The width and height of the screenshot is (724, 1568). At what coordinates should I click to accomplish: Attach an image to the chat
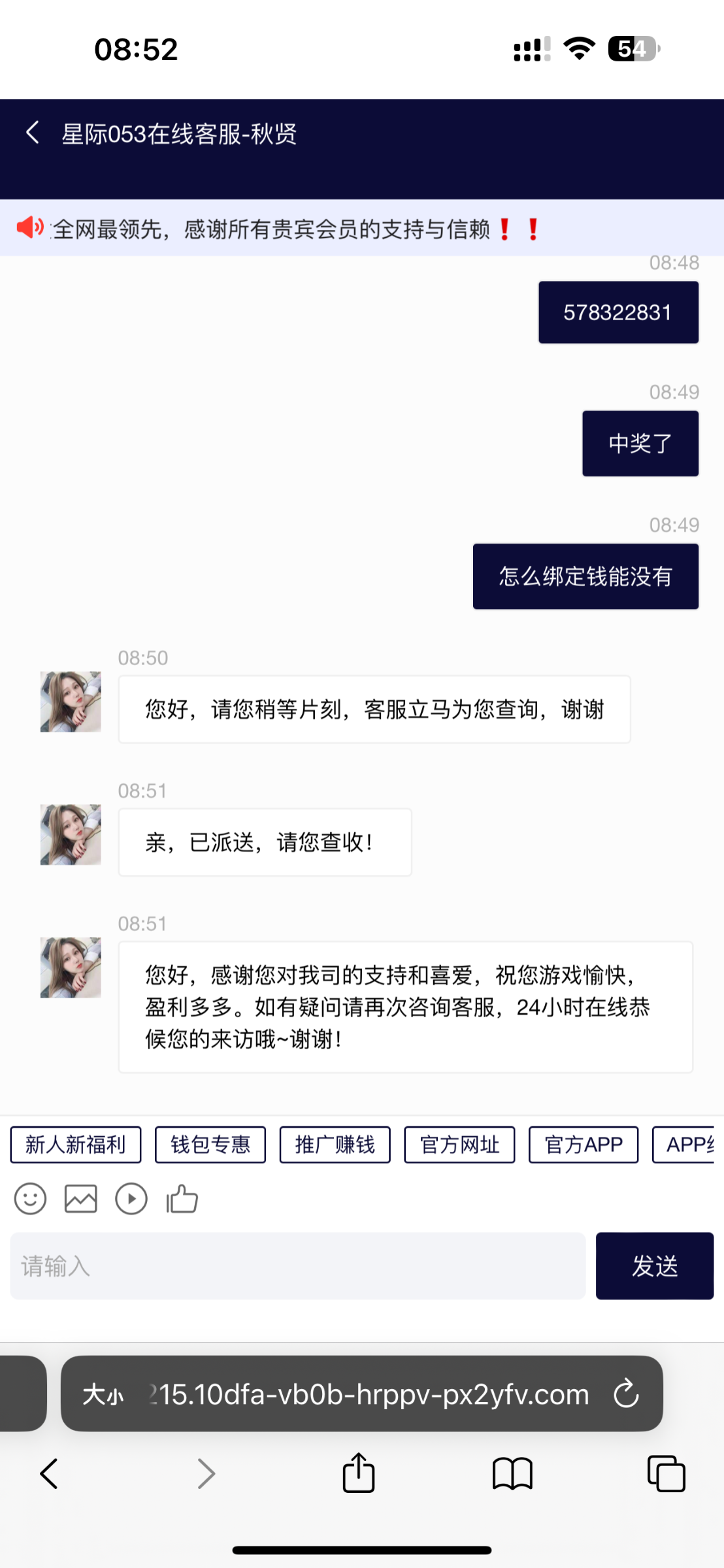click(x=80, y=1199)
